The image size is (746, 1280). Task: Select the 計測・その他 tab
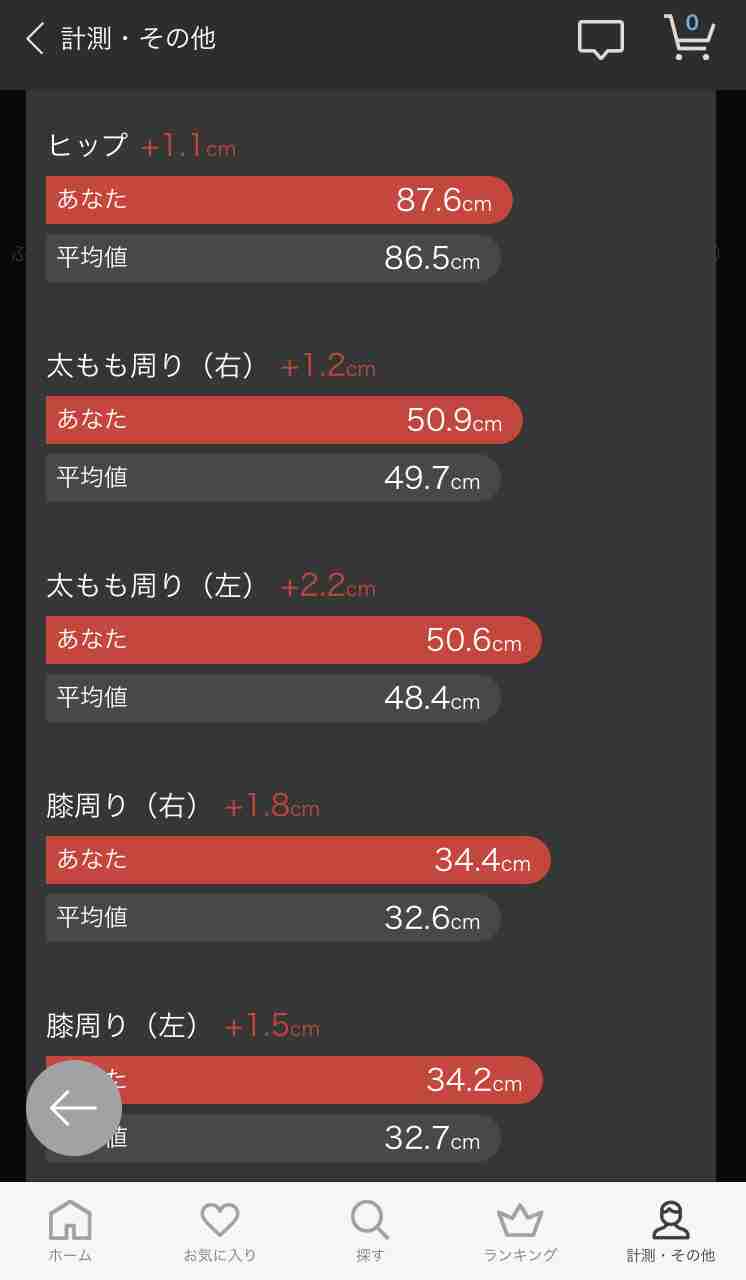[x=671, y=1231]
